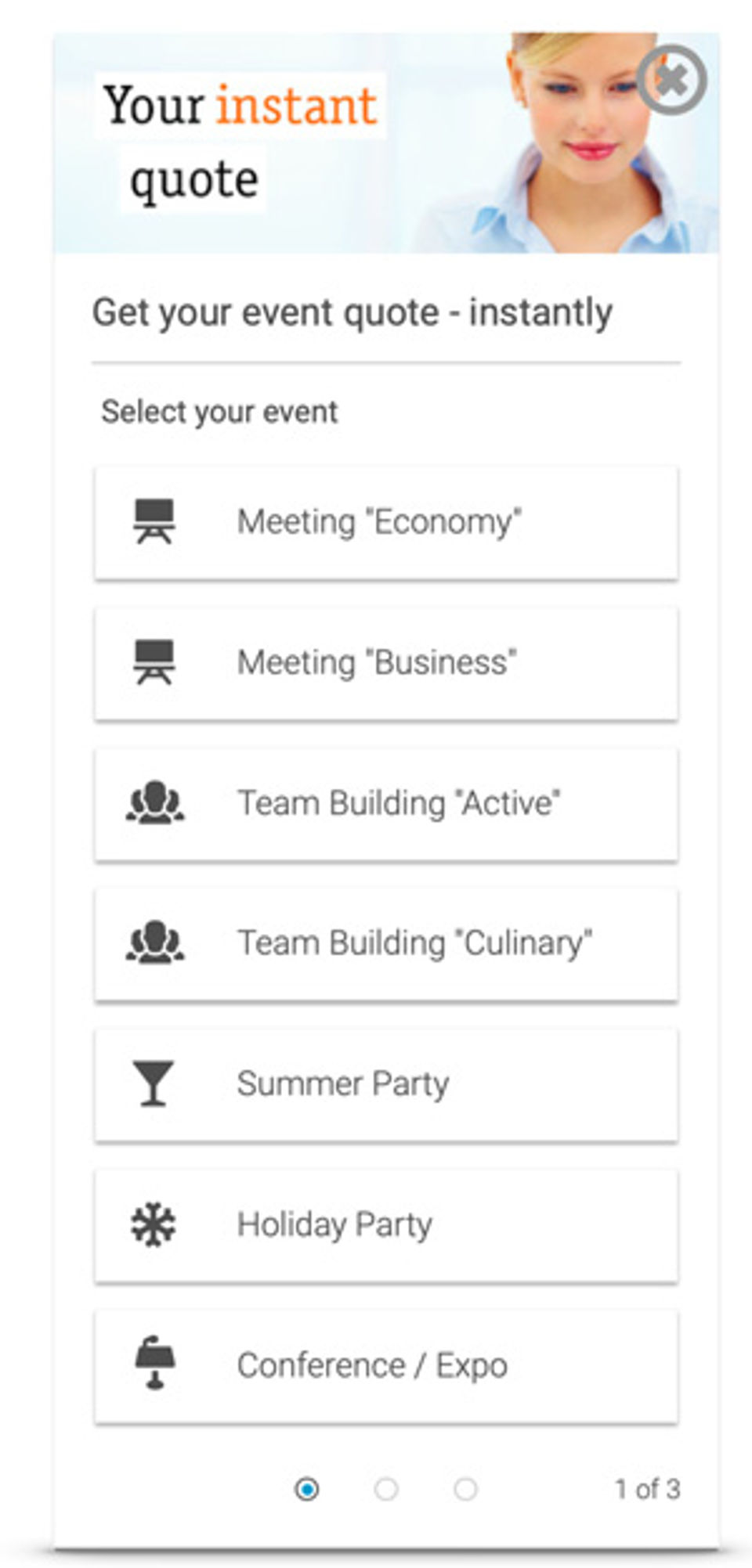Pick Team Building "Active" event

(385, 804)
